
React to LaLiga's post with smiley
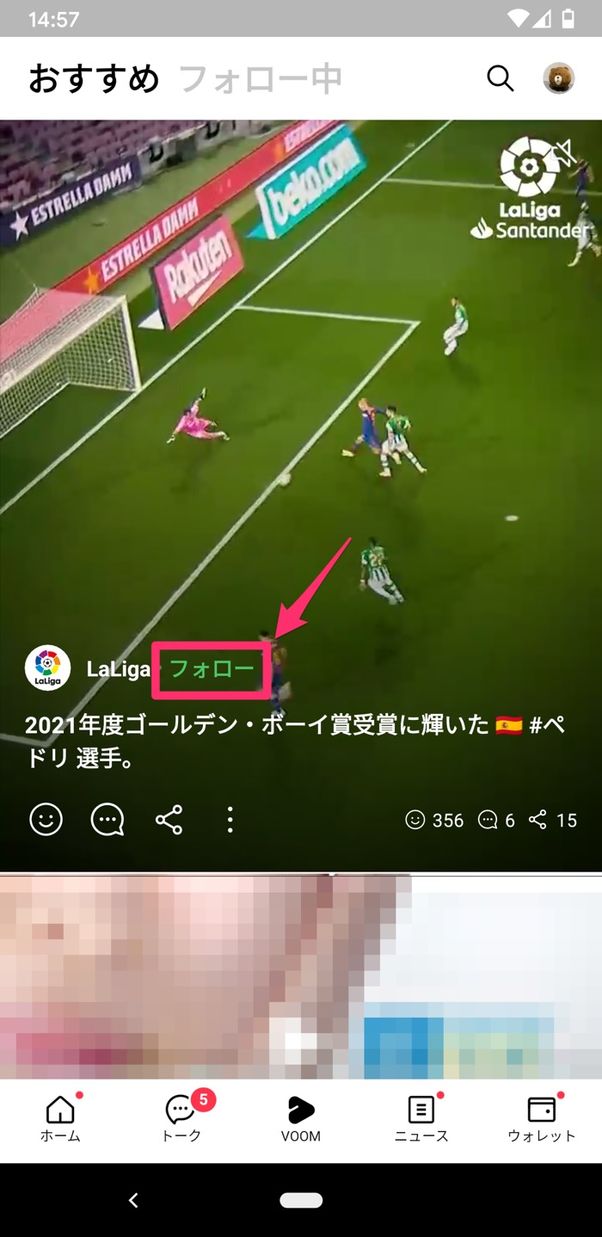[x=46, y=820]
